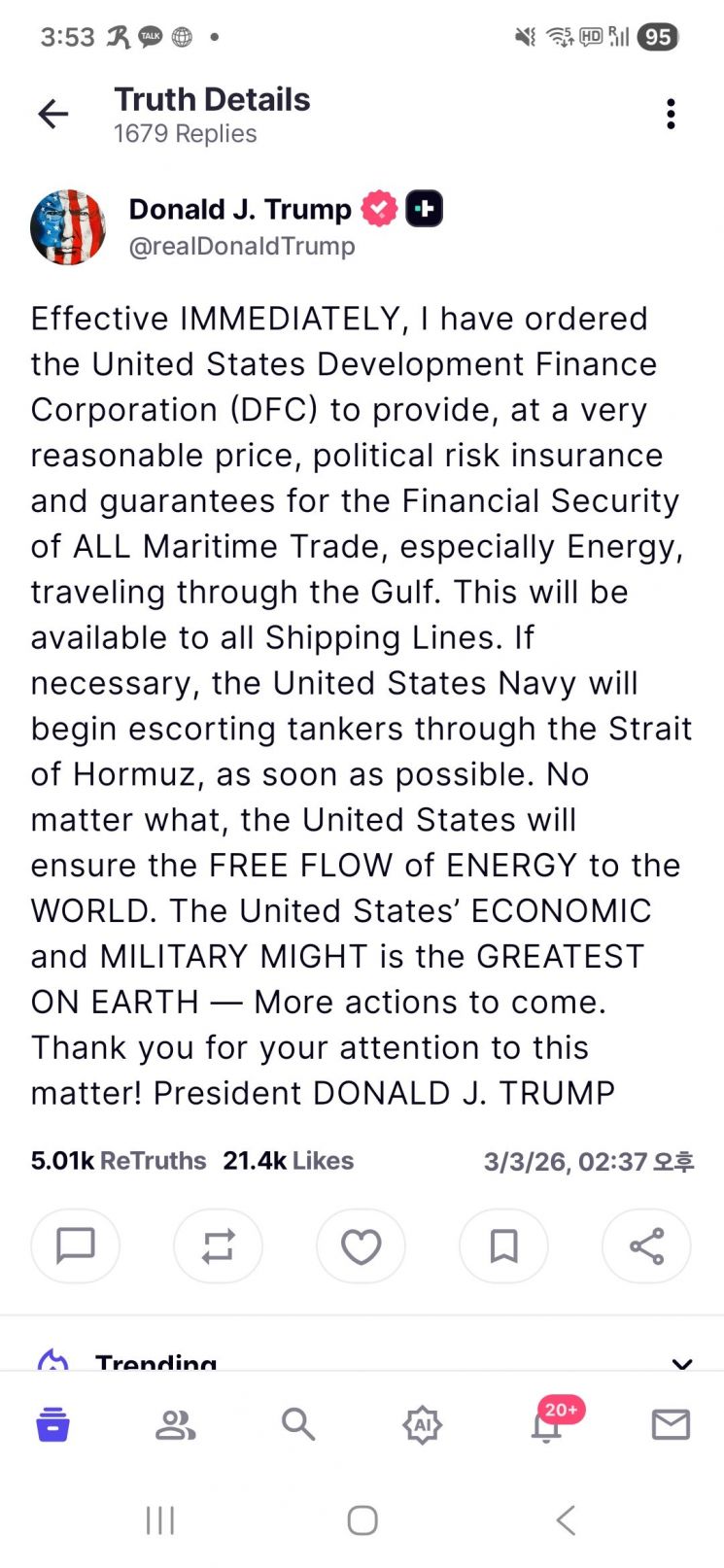Switch to the home feed tab
The image size is (724, 1568).
pyautogui.click(x=52, y=1424)
